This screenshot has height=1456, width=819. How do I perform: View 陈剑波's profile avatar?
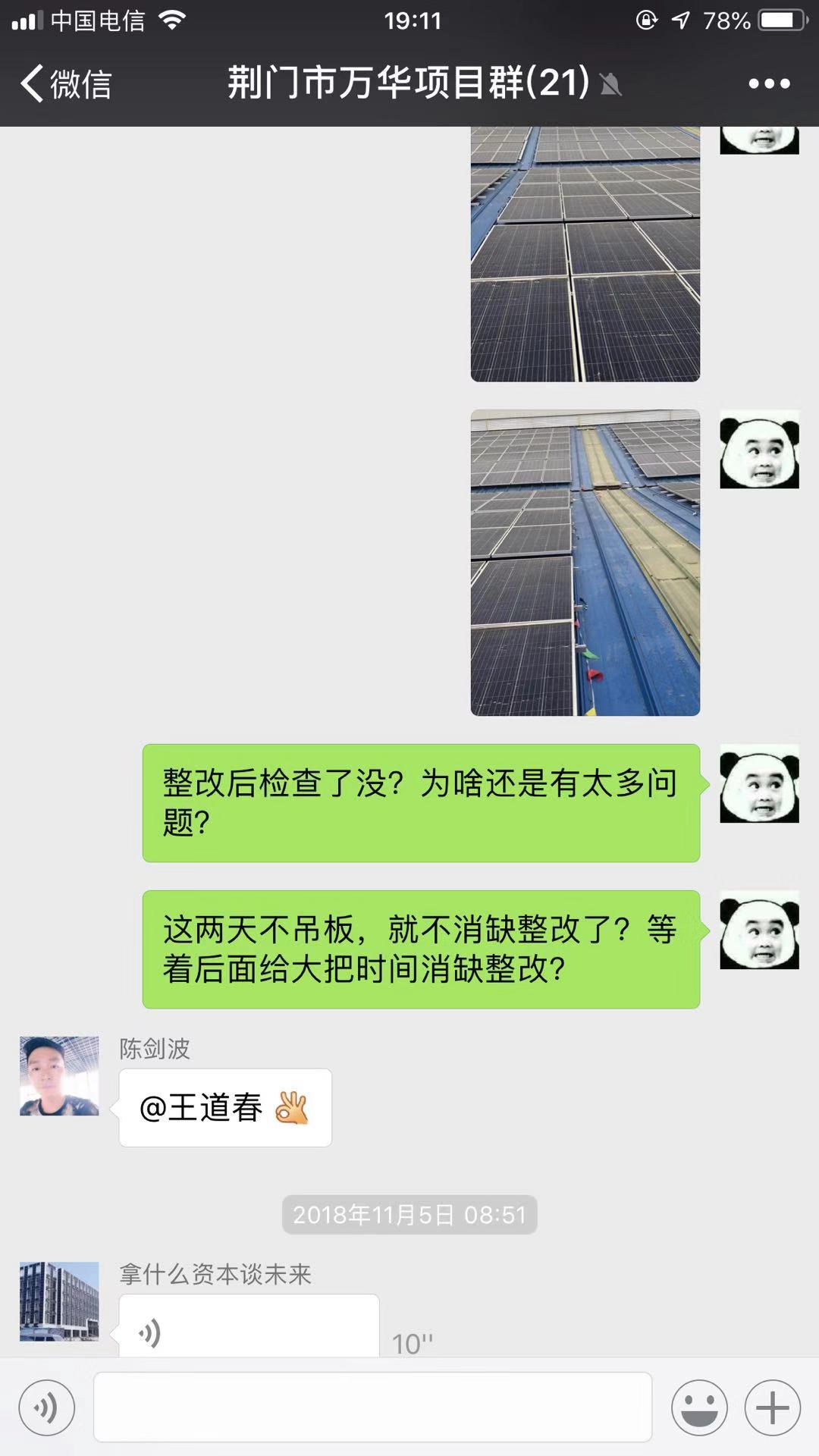(59, 1076)
